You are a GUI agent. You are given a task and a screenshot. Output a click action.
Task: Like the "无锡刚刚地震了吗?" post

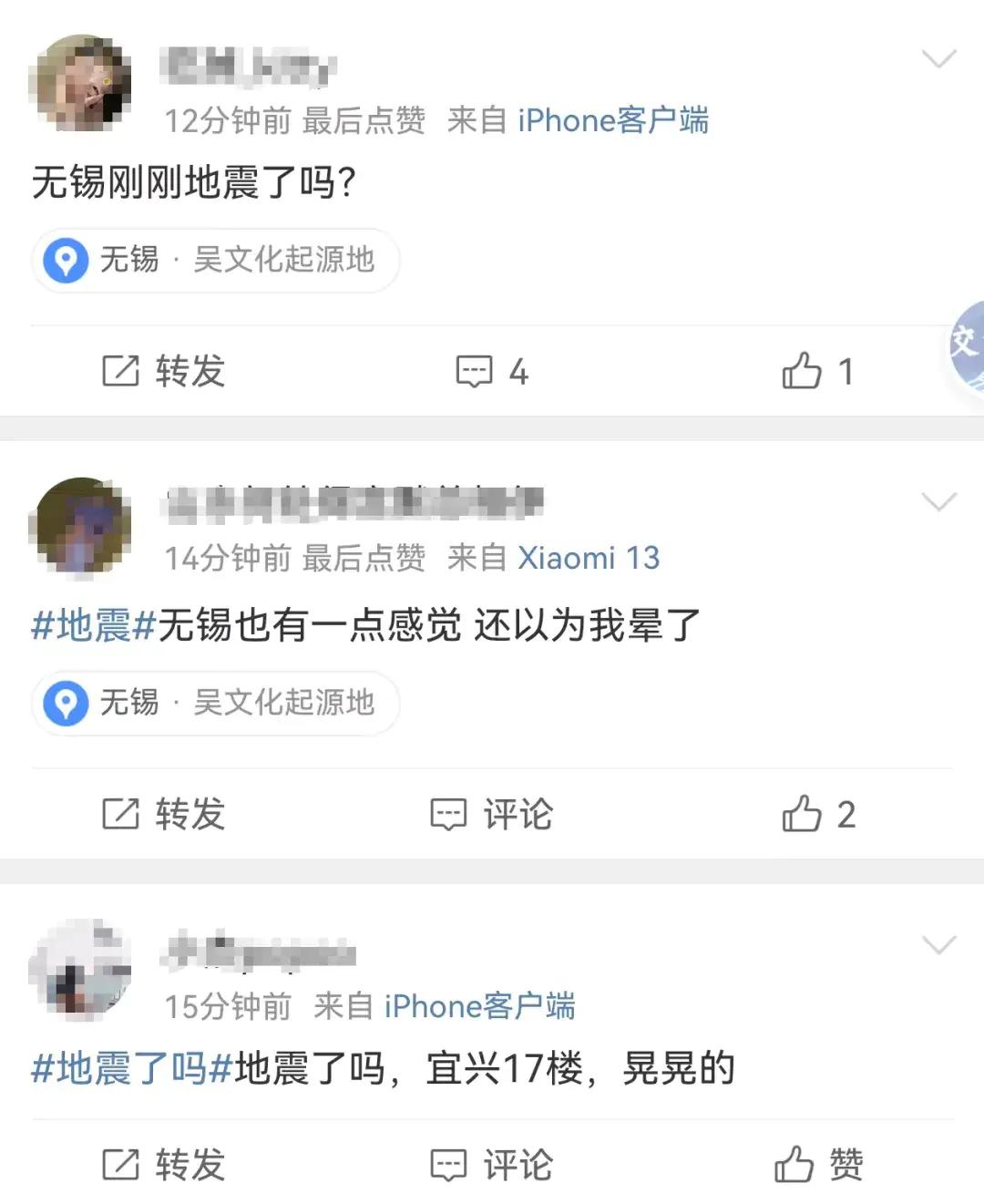[x=817, y=372]
